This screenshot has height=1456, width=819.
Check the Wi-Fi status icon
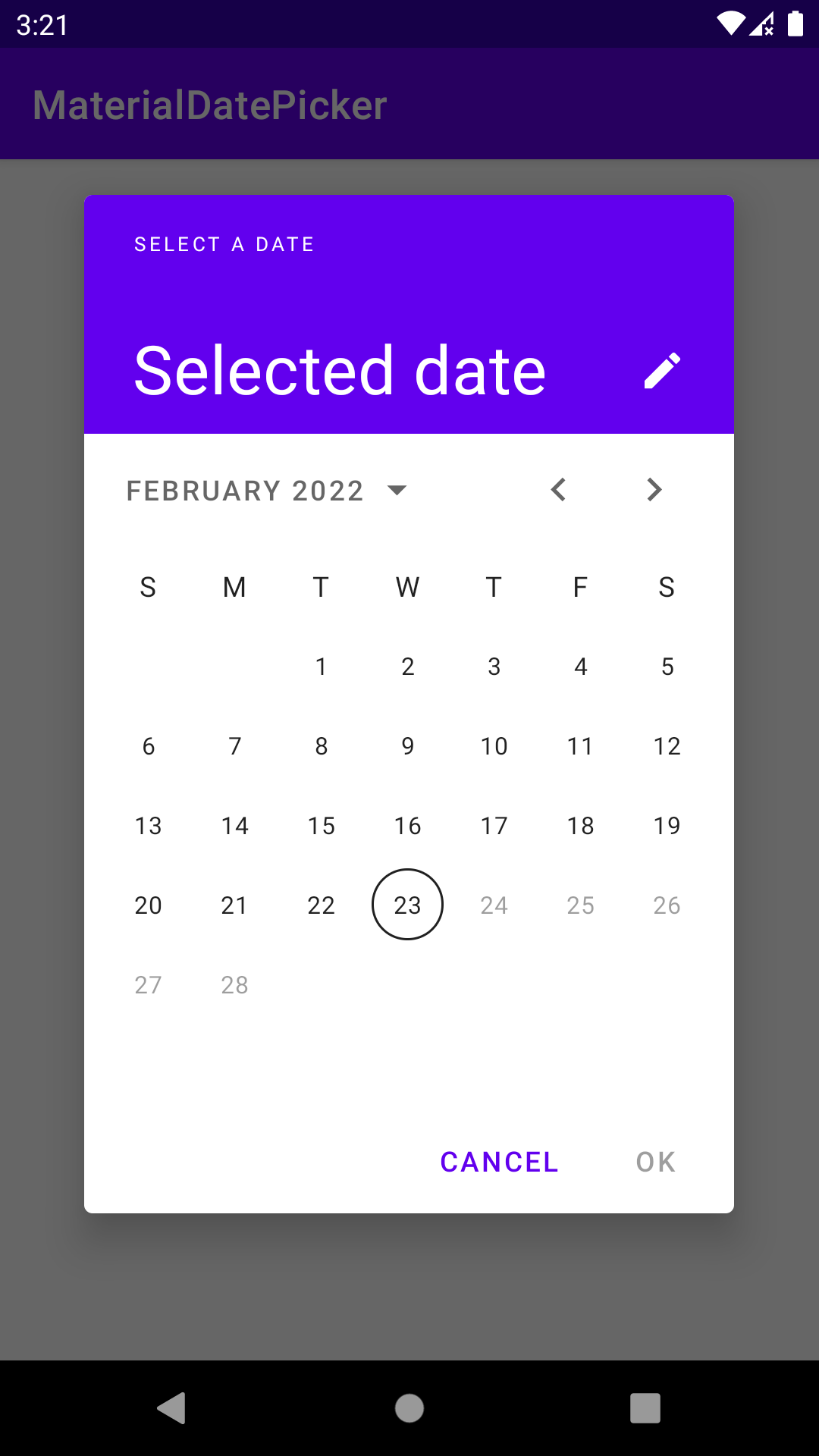[730, 24]
